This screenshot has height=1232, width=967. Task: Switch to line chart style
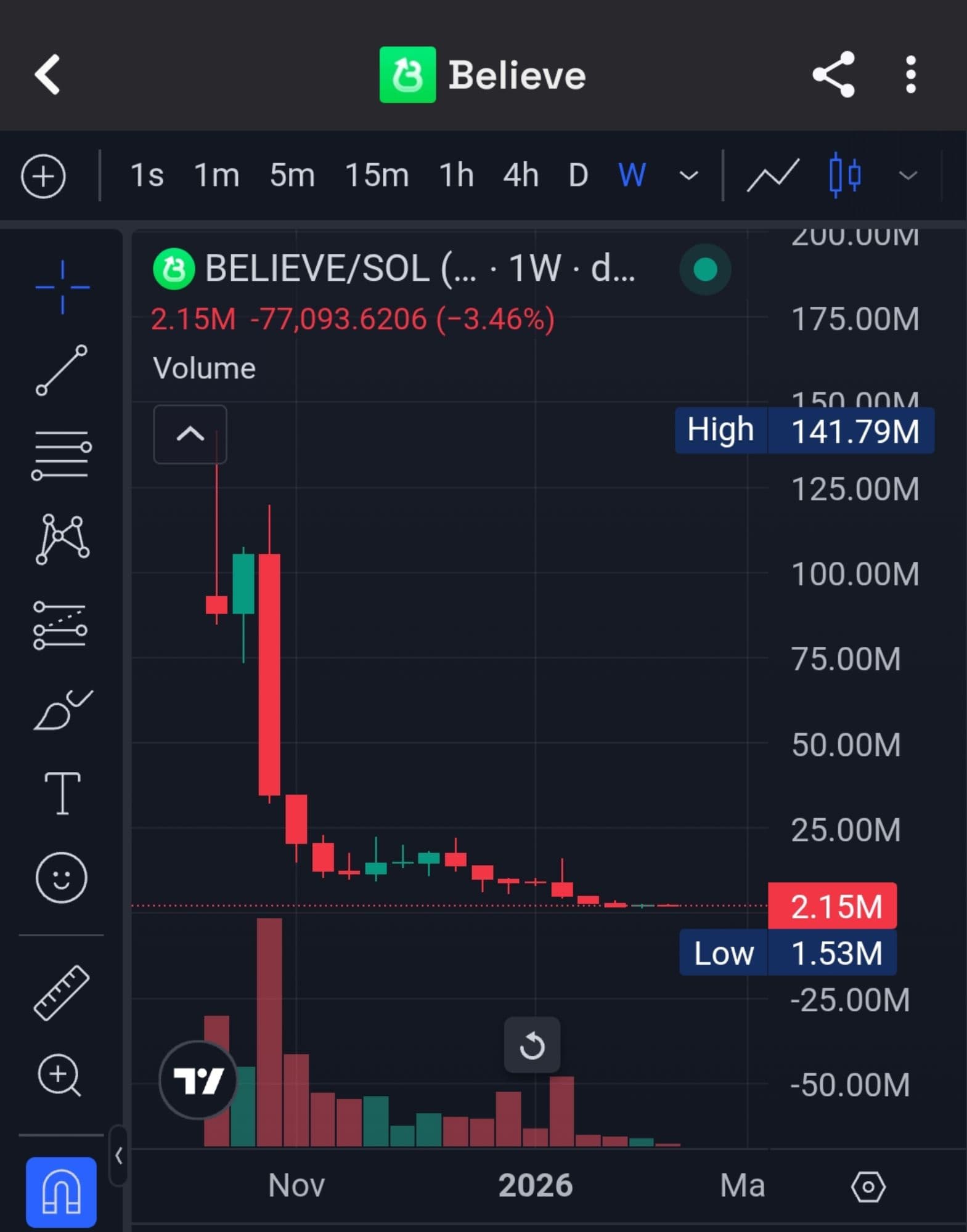773,176
